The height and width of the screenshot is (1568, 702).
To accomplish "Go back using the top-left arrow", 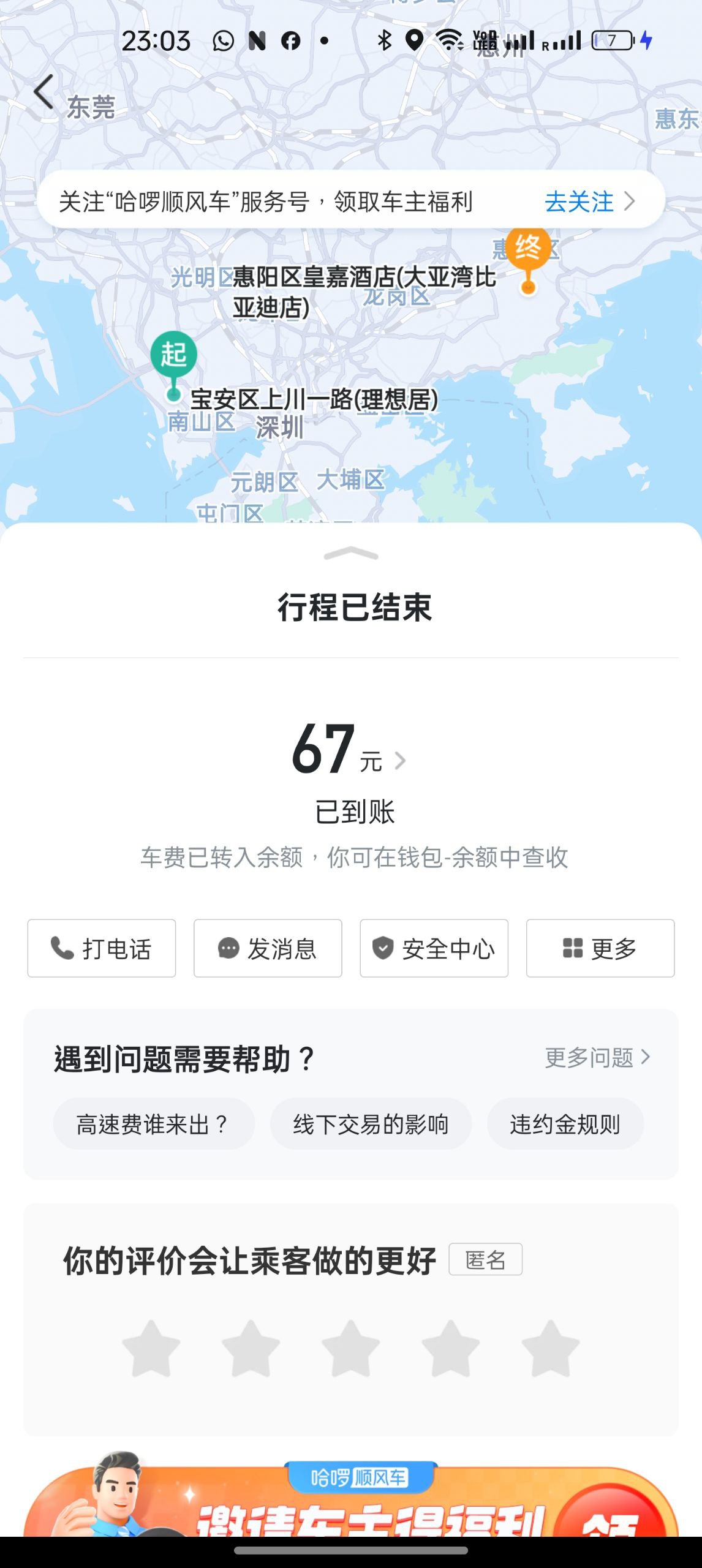I will (43, 92).
